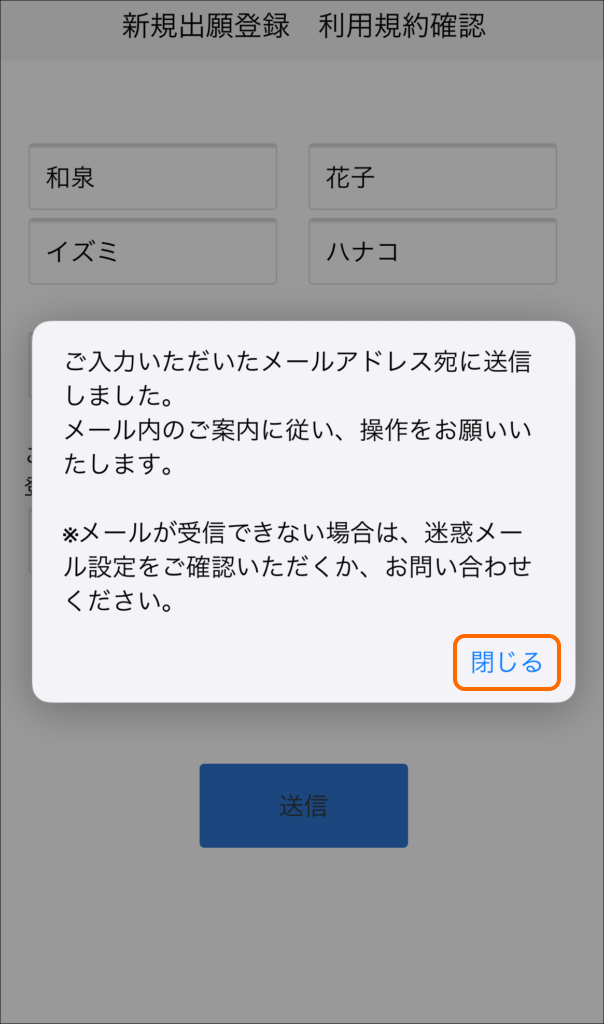This screenshot has width=604, height=1024.
Task: Focus the ハナコ katakana field
Action: (432, 252)
